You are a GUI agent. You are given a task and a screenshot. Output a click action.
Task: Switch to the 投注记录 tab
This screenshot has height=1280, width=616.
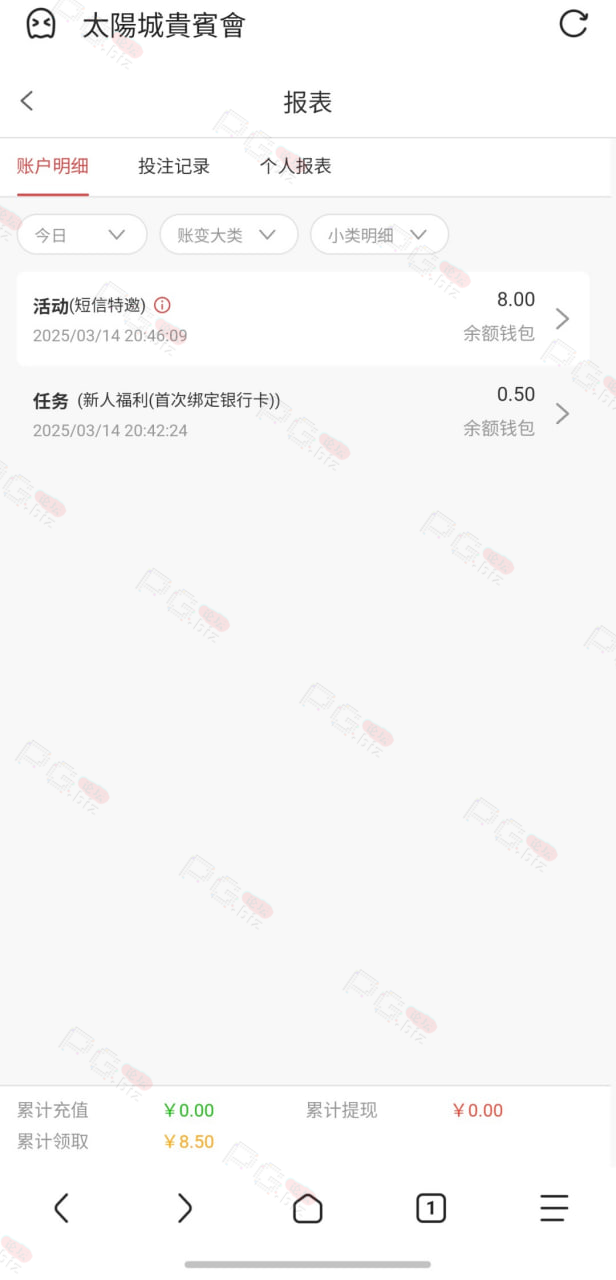(174, 167)
